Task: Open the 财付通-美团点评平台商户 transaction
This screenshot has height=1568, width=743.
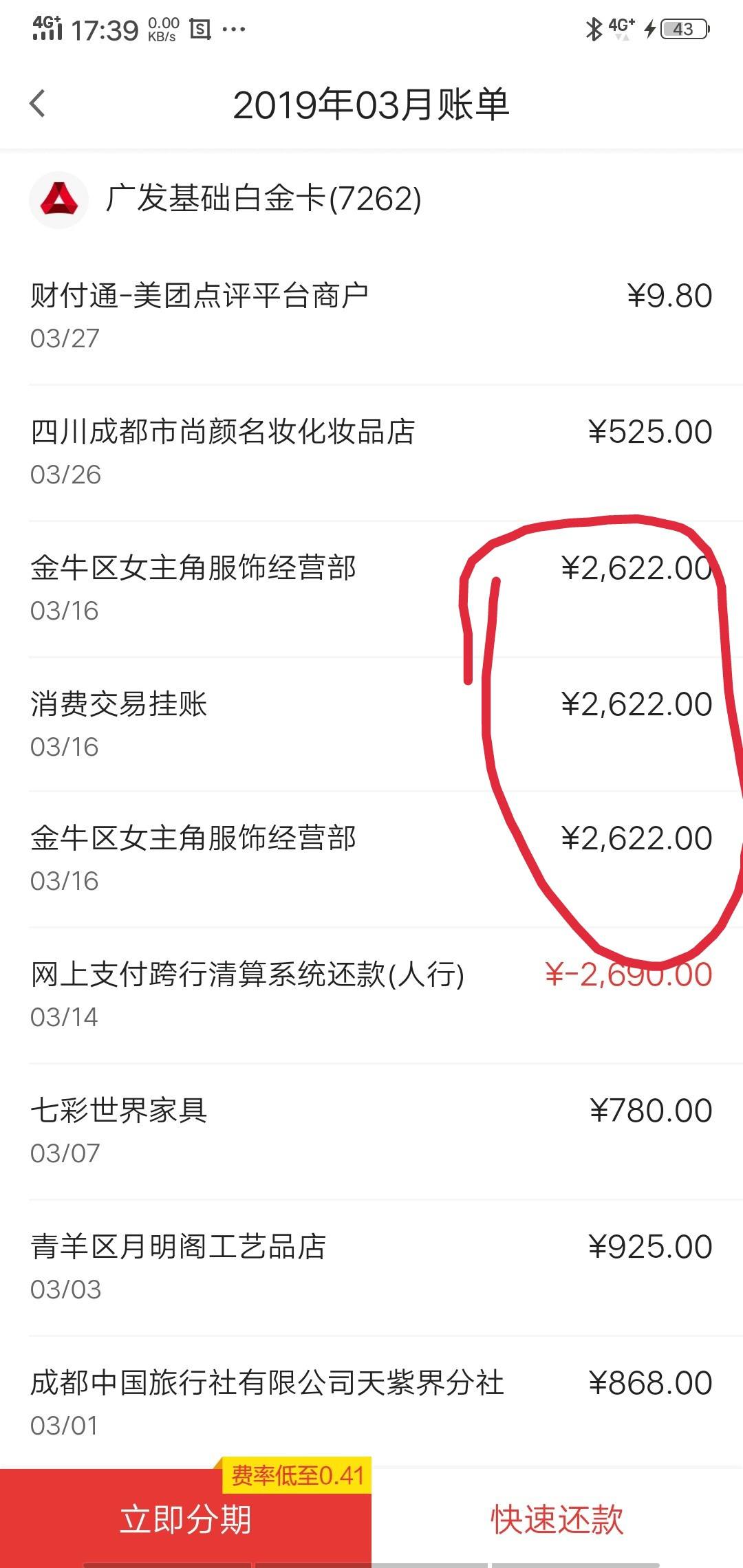Action: coord(371,315)
